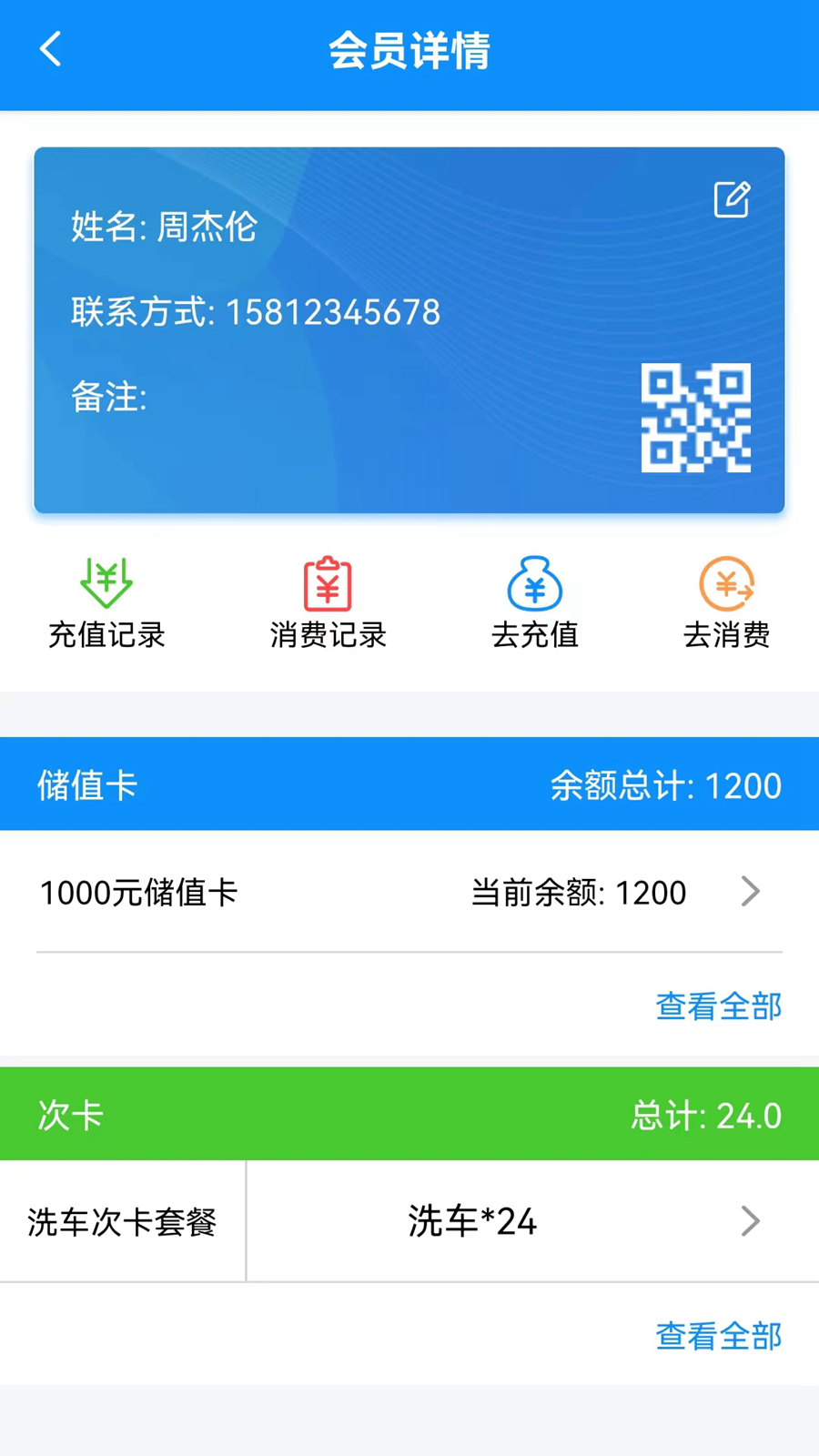Open 洗车次卡套餐 card details
Image resolution: width=819 pixels, height=1456 pixels.
tap(409, 1221)
